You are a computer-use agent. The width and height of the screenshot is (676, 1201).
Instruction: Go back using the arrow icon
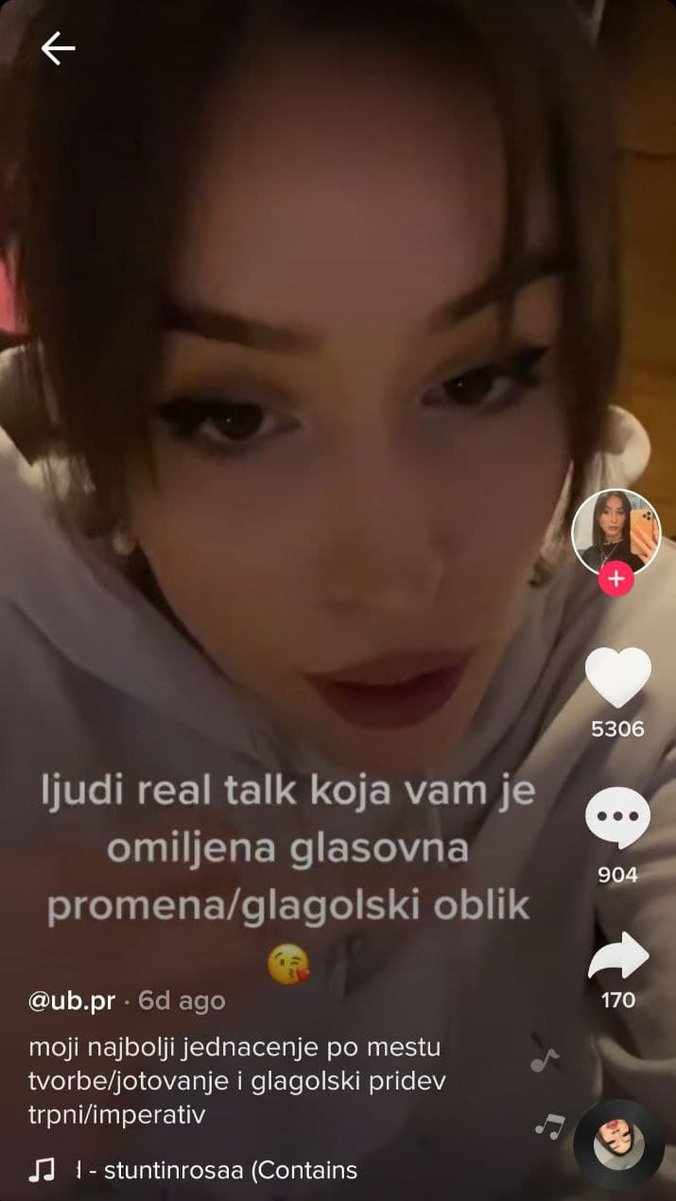tap(58, 49)
